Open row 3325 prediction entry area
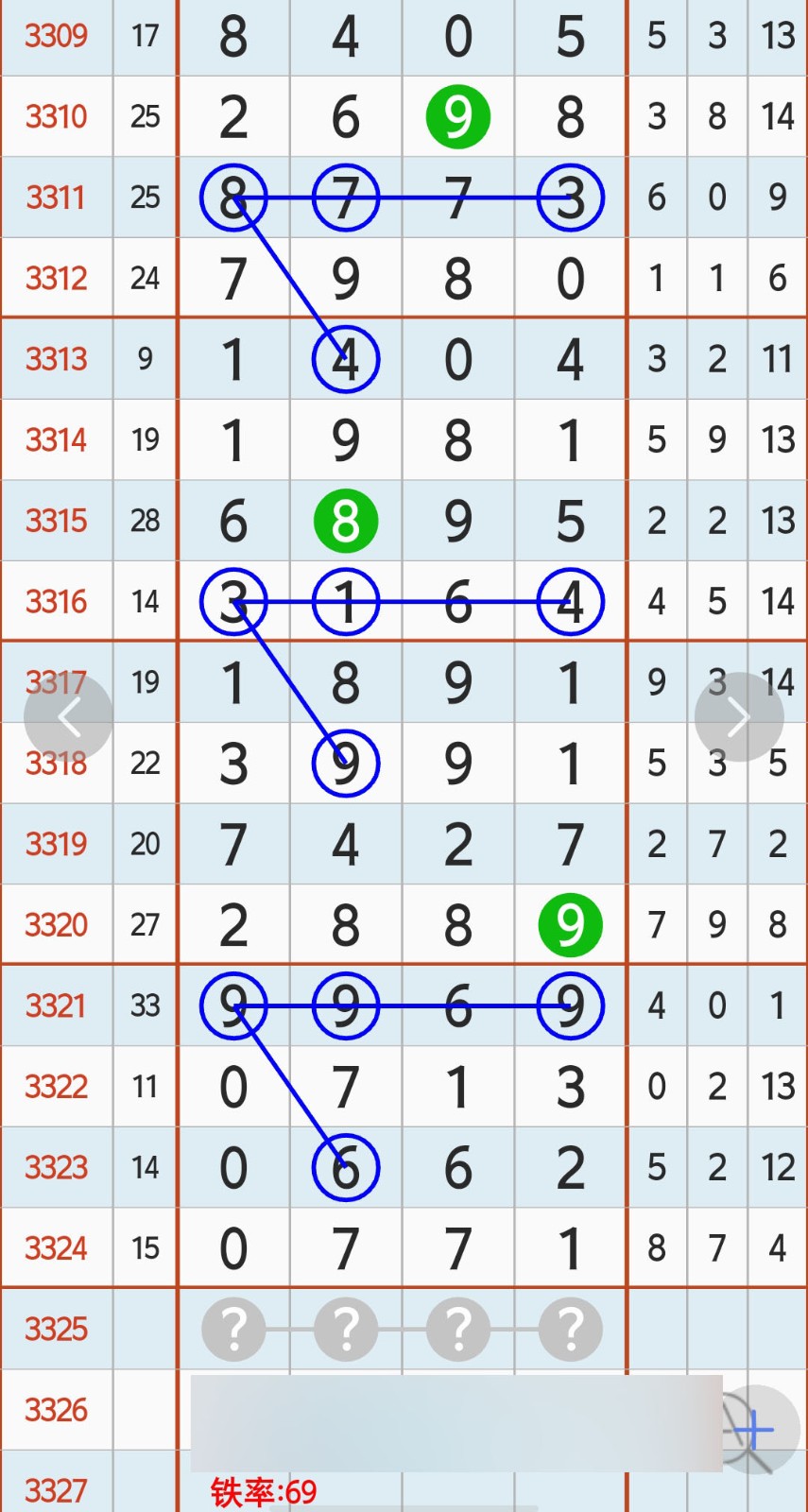Viewport: 808px width, 1512px height. pos(402,1329)
